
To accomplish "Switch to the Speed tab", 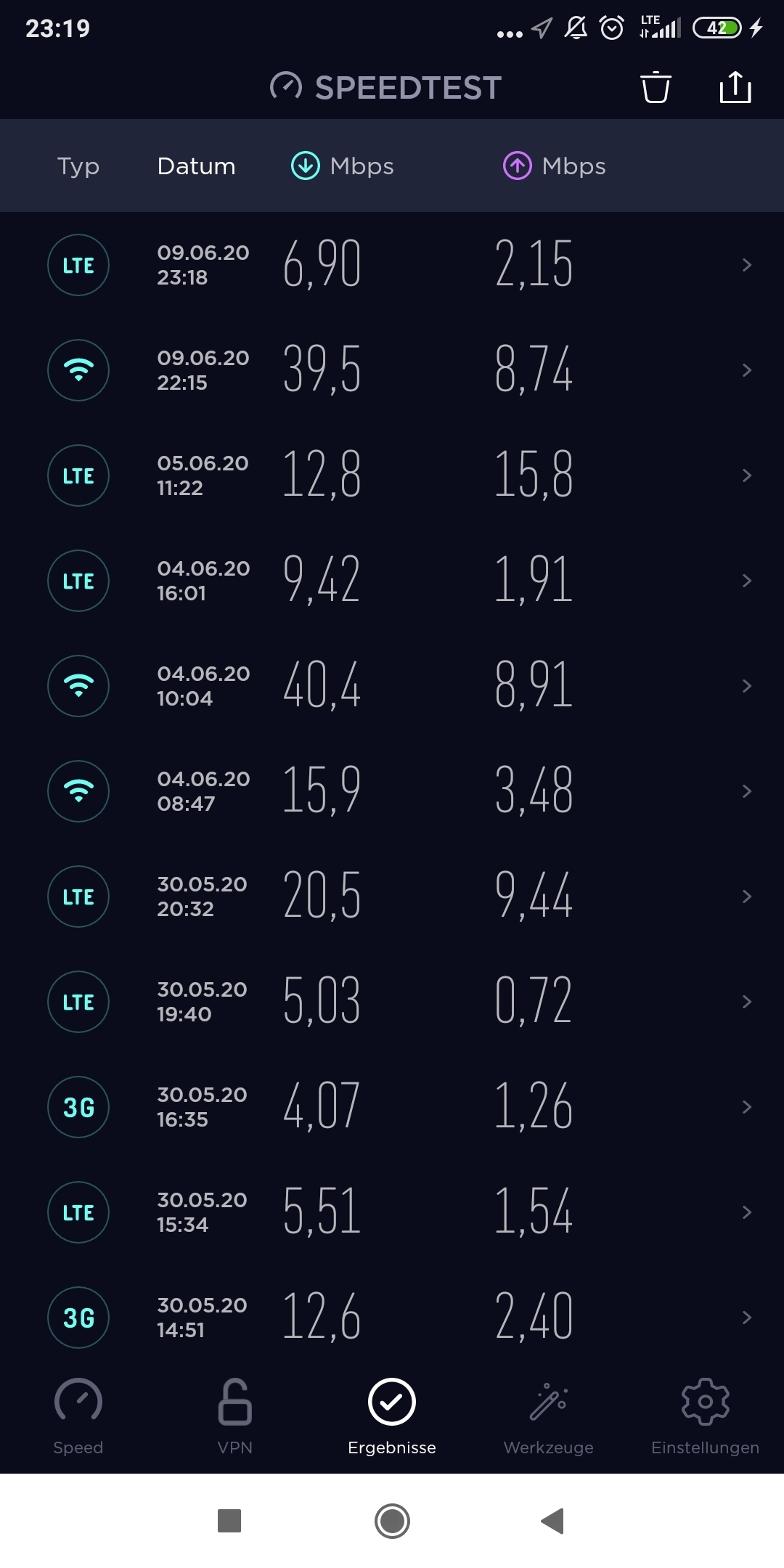I will (78, 1417).
